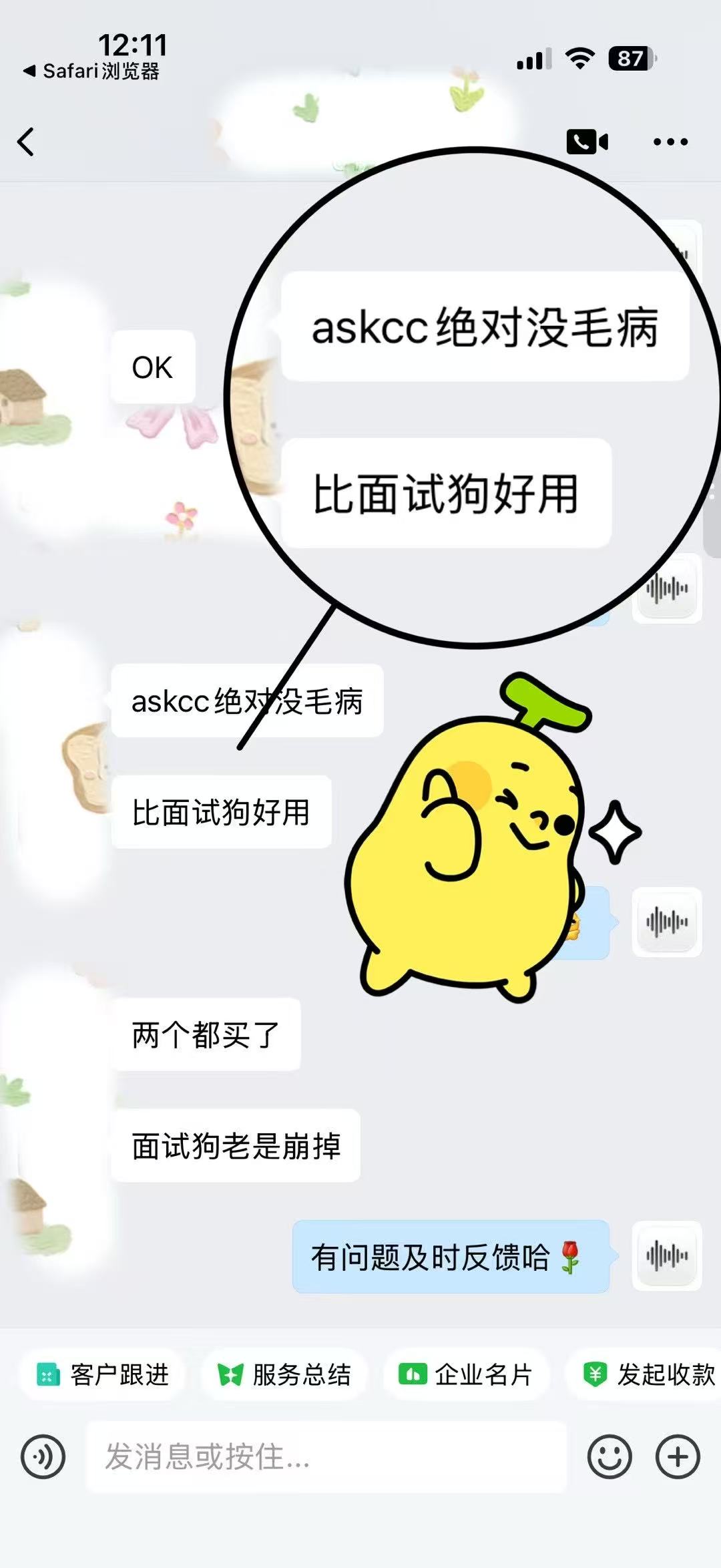Switch to voice message input
This screenshot has width=721, height=1568.
pyautogui.click(x=43, y=1456)
